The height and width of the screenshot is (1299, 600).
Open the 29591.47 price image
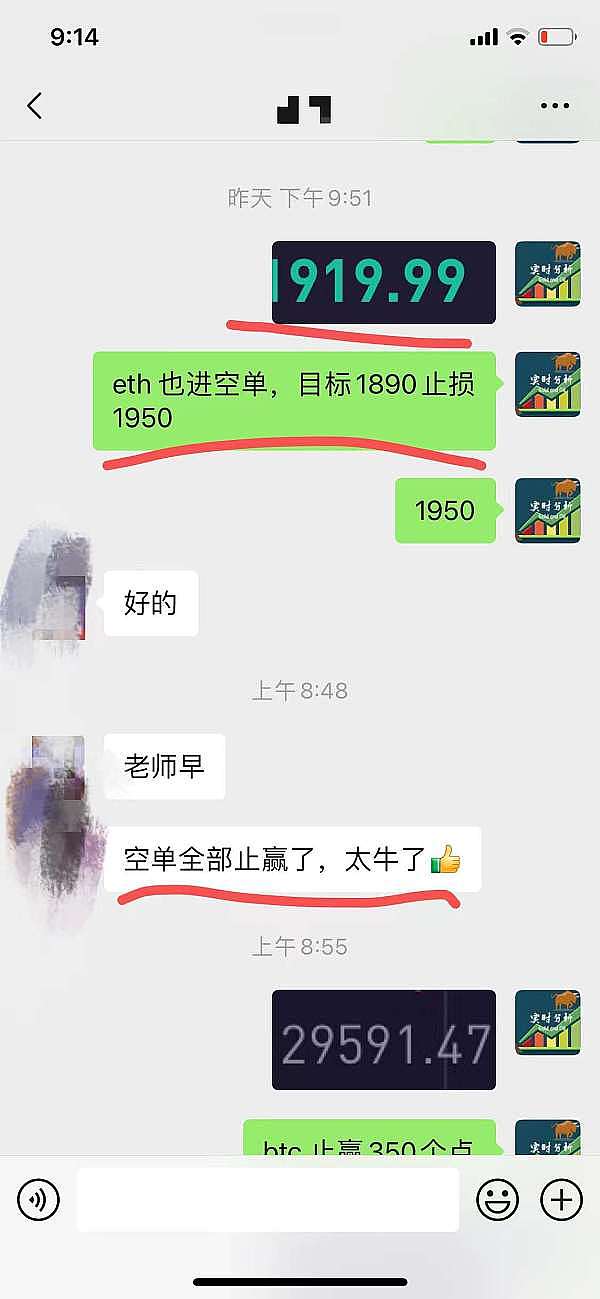tap(384, 1040)
